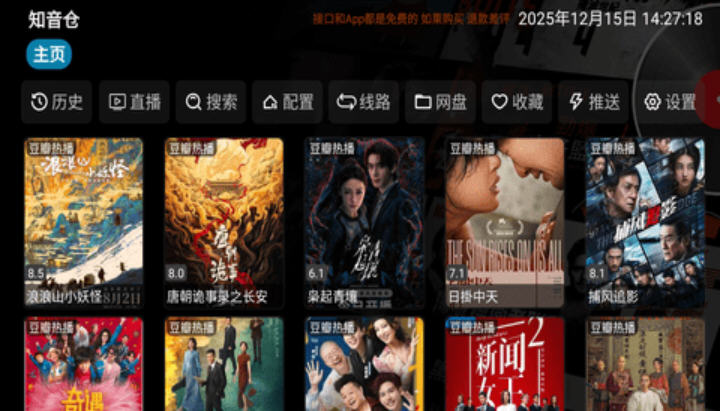The image size is (720, 411).
Task: Open 设置 settings
Action: tap(670, 102)
